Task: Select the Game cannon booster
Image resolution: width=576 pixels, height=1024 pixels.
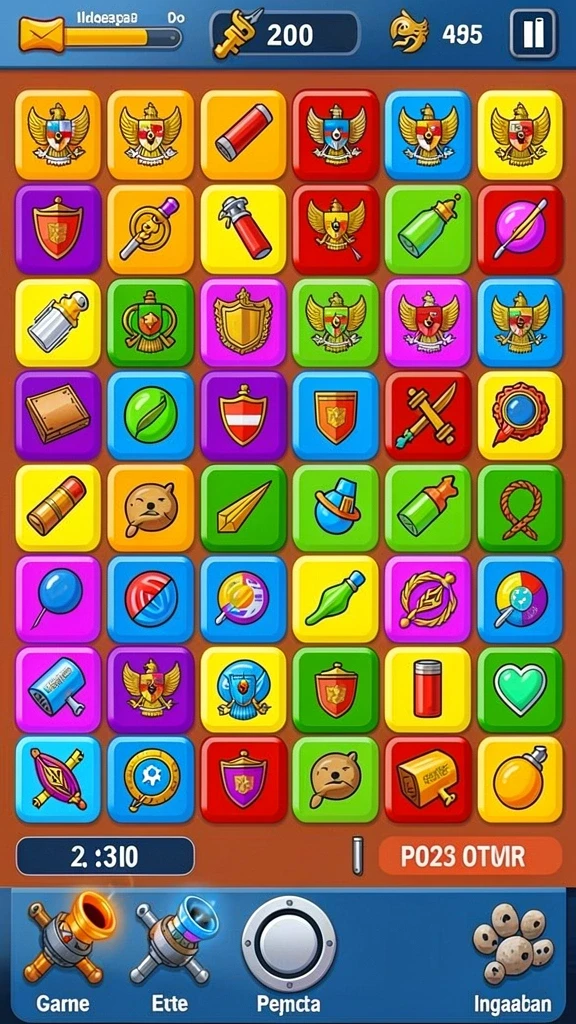Action: pyautogui.click(x=63, y=938)
